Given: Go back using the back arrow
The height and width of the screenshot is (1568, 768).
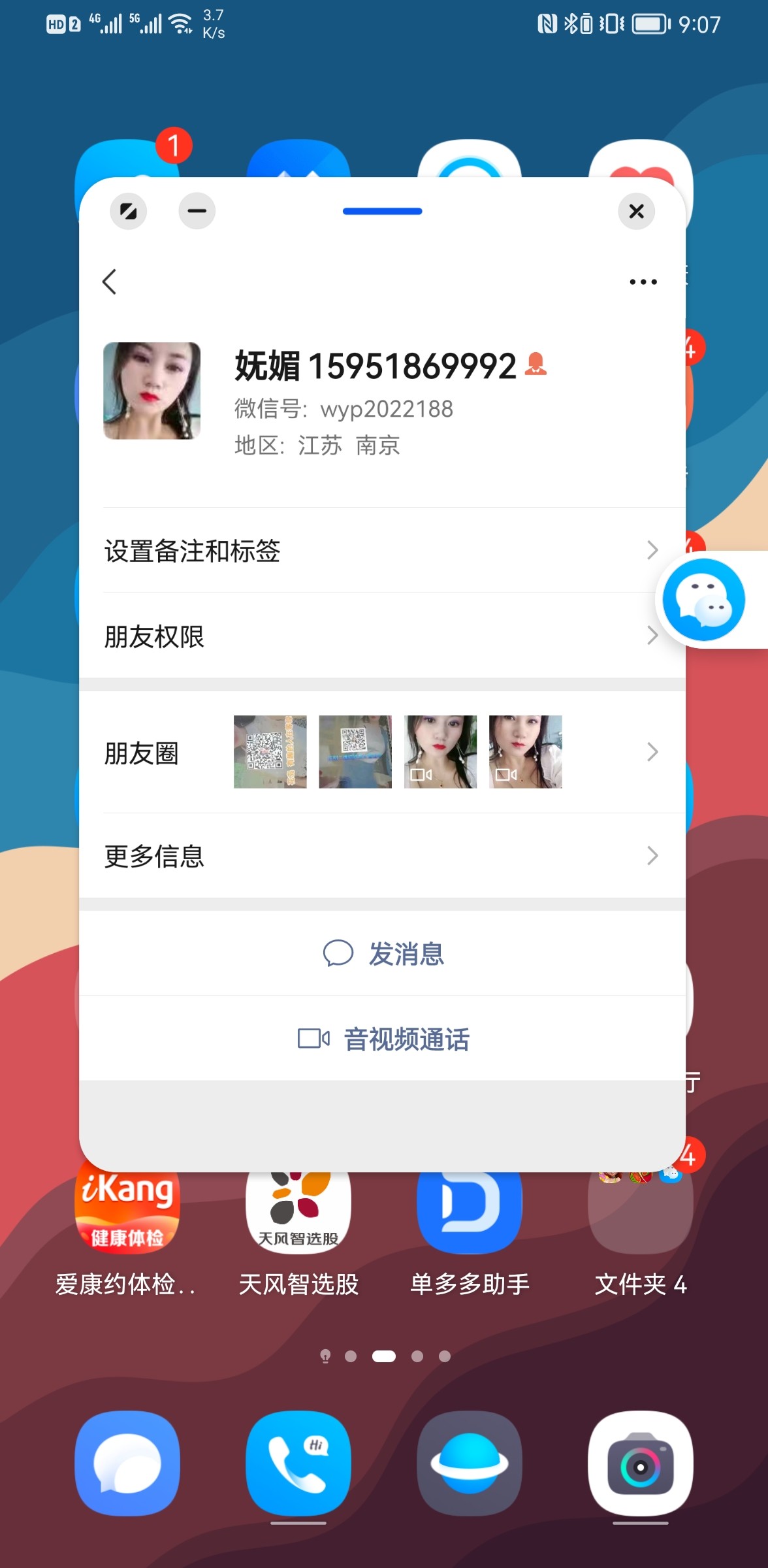Looking at the screenshot, I should 109,282.
